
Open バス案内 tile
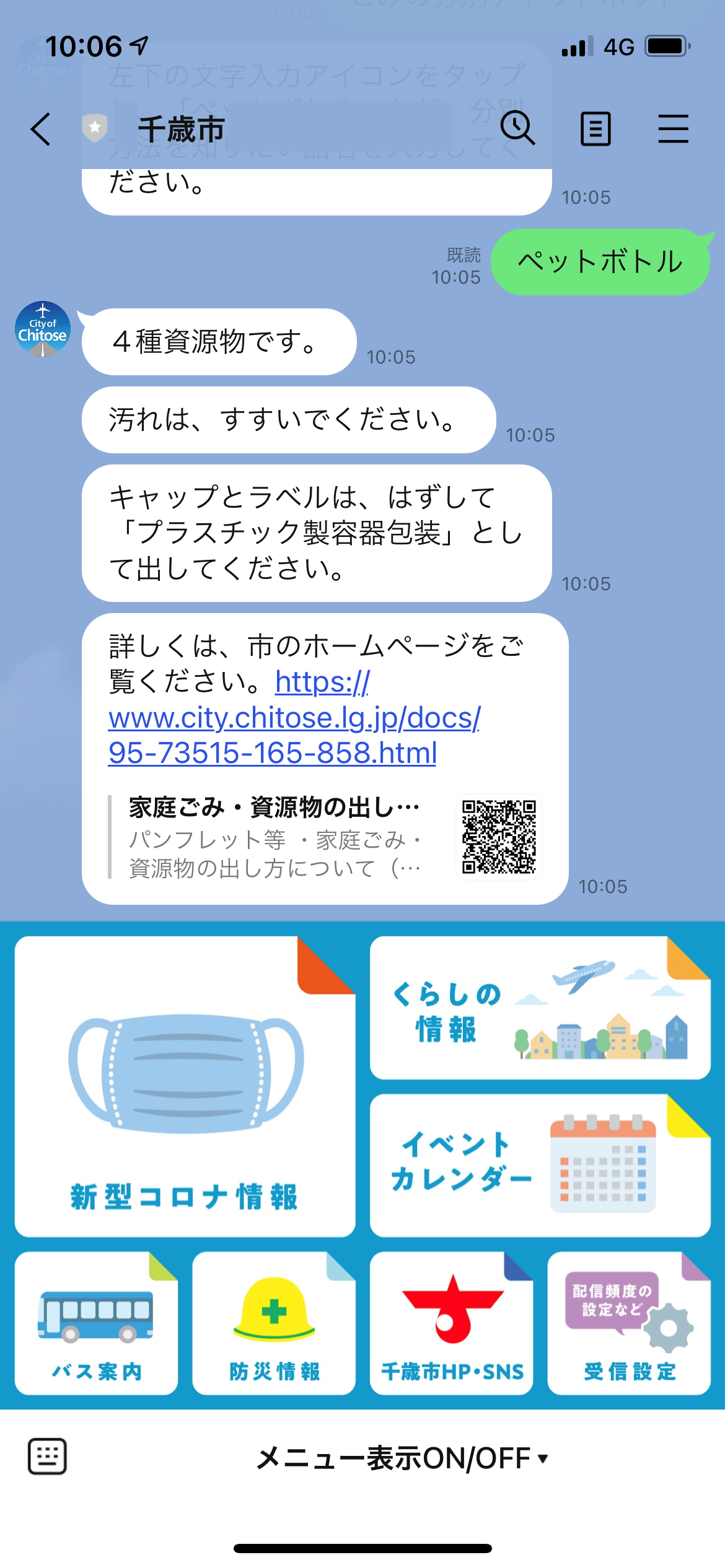click(x=96, y=1323)
